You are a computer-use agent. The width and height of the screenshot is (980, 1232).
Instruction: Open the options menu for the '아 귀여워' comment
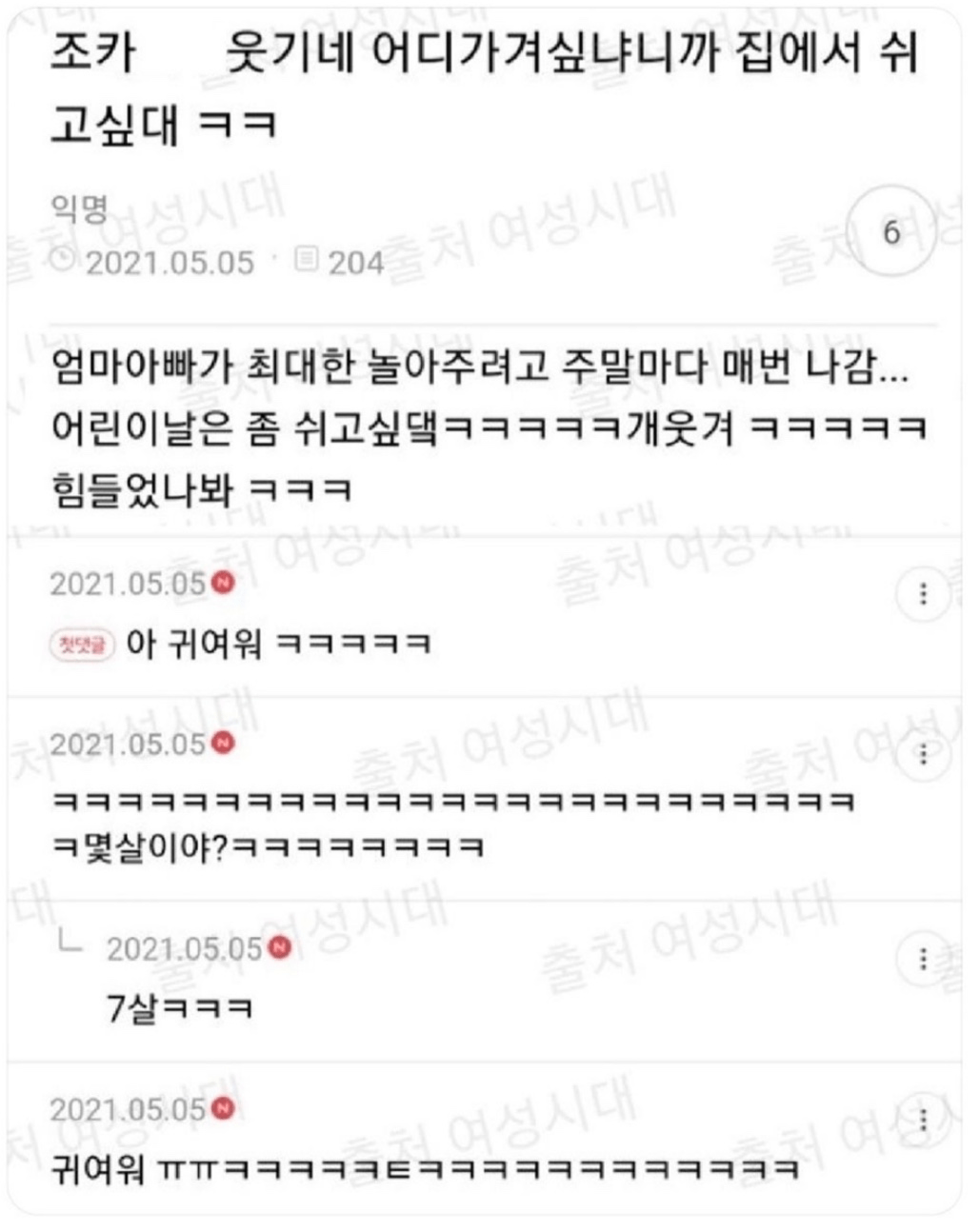922,595
